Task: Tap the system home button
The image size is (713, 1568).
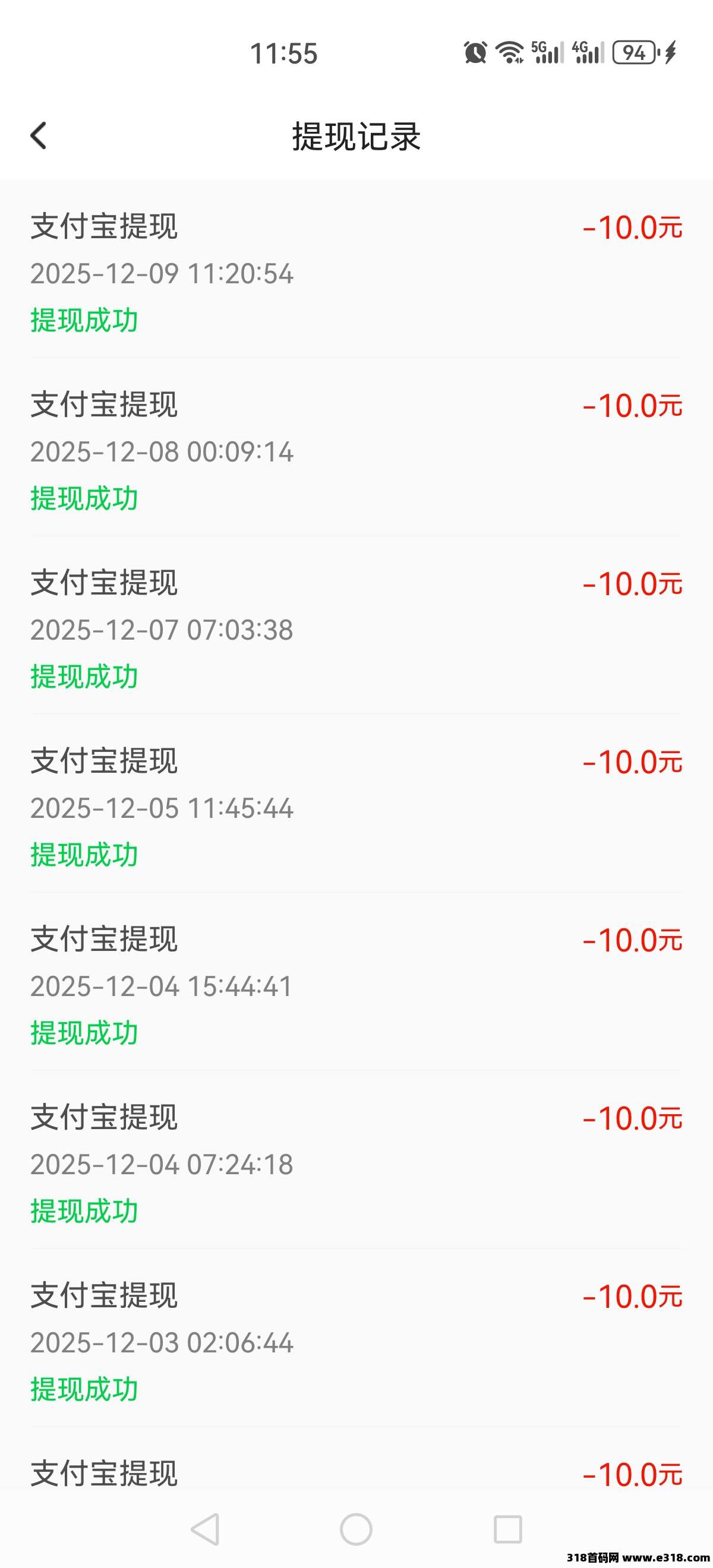Action: [x=356, y=1529]
